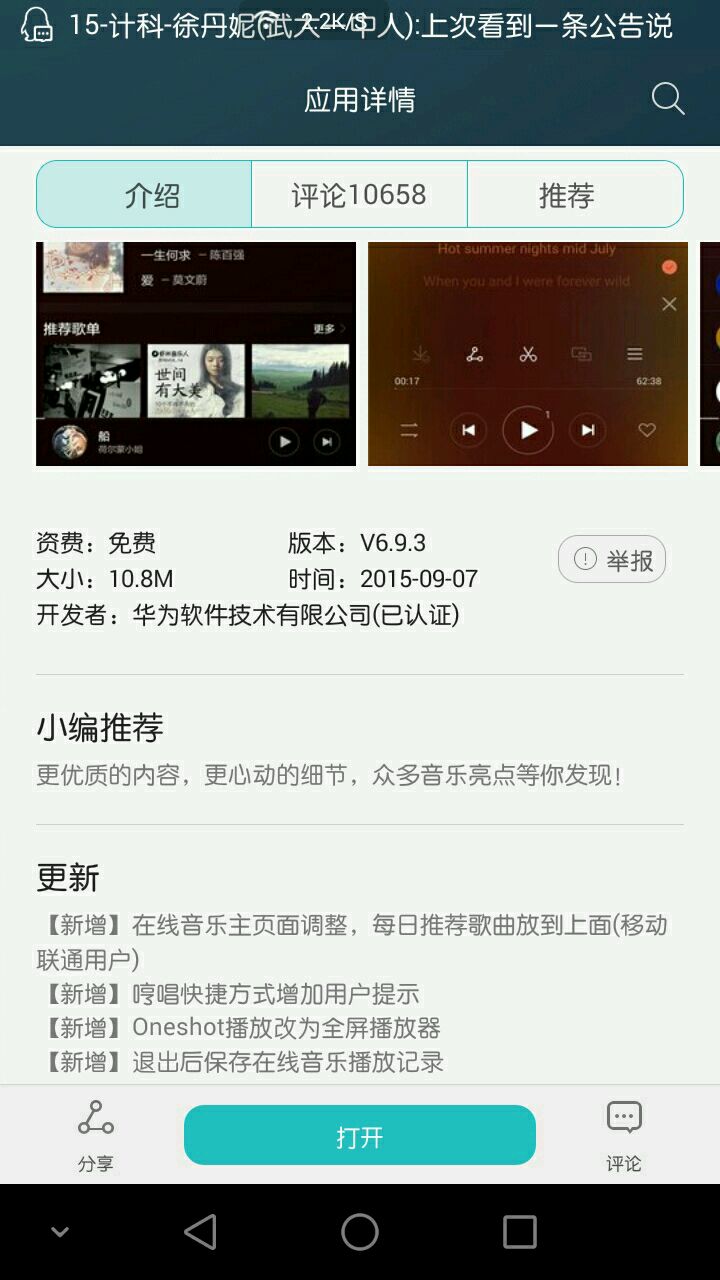Image resolution: width=720 pixels, height=1280 pixels.
Task: Tap the 打开 button to open the app
Action: pyautogui.click(x=359, y=1136)
